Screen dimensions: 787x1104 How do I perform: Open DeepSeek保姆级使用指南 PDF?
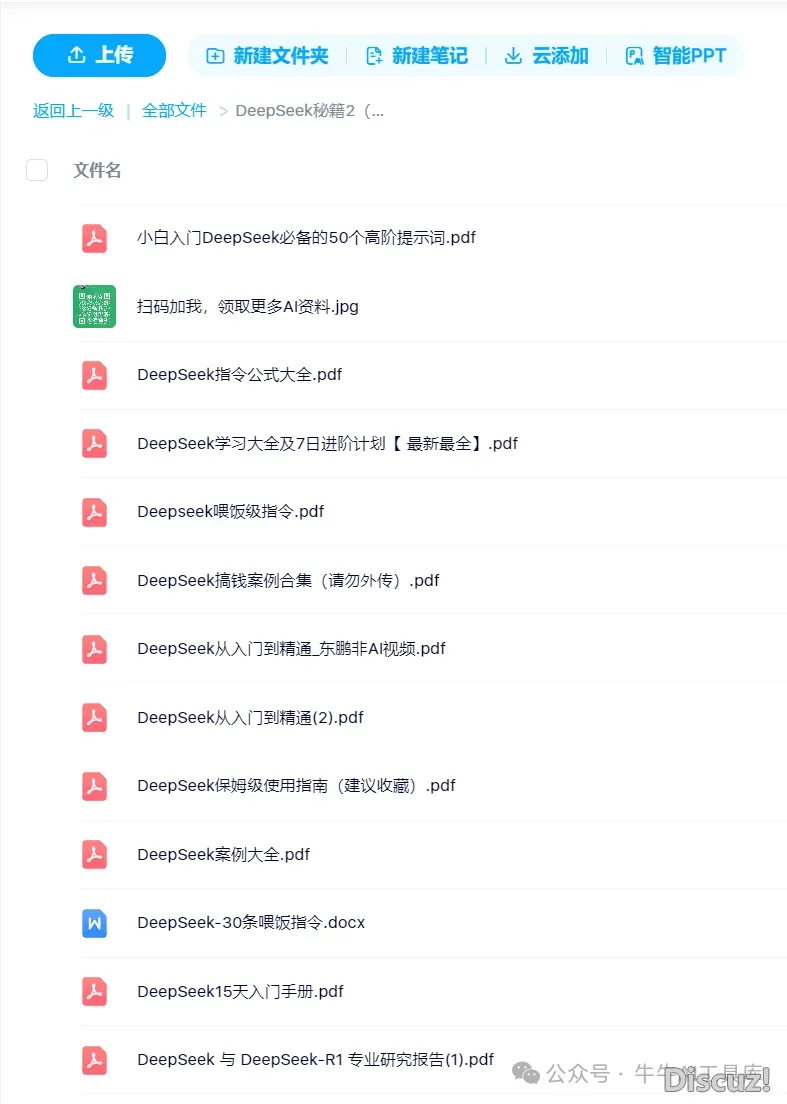296,786
